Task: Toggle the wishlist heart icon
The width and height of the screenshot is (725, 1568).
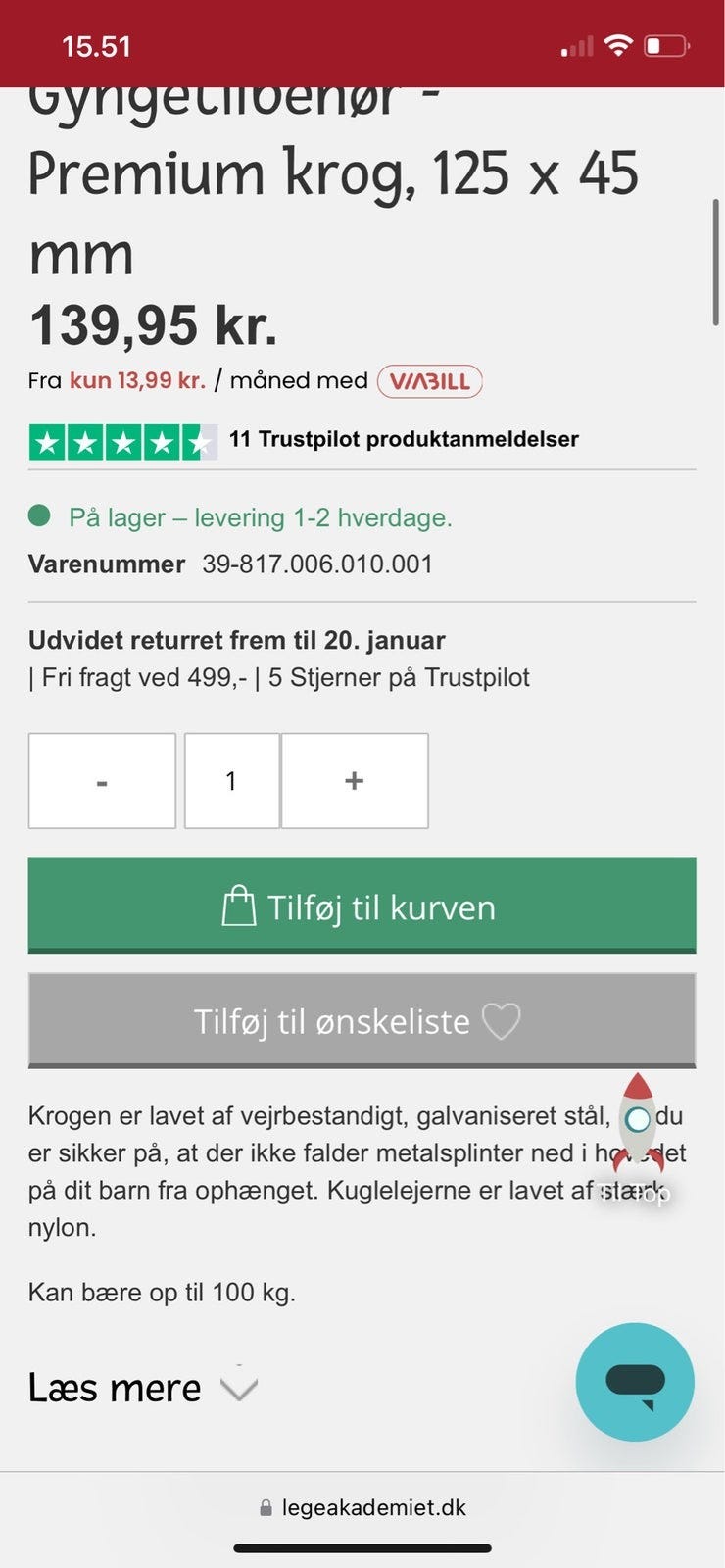Action: click(501, 1020)
